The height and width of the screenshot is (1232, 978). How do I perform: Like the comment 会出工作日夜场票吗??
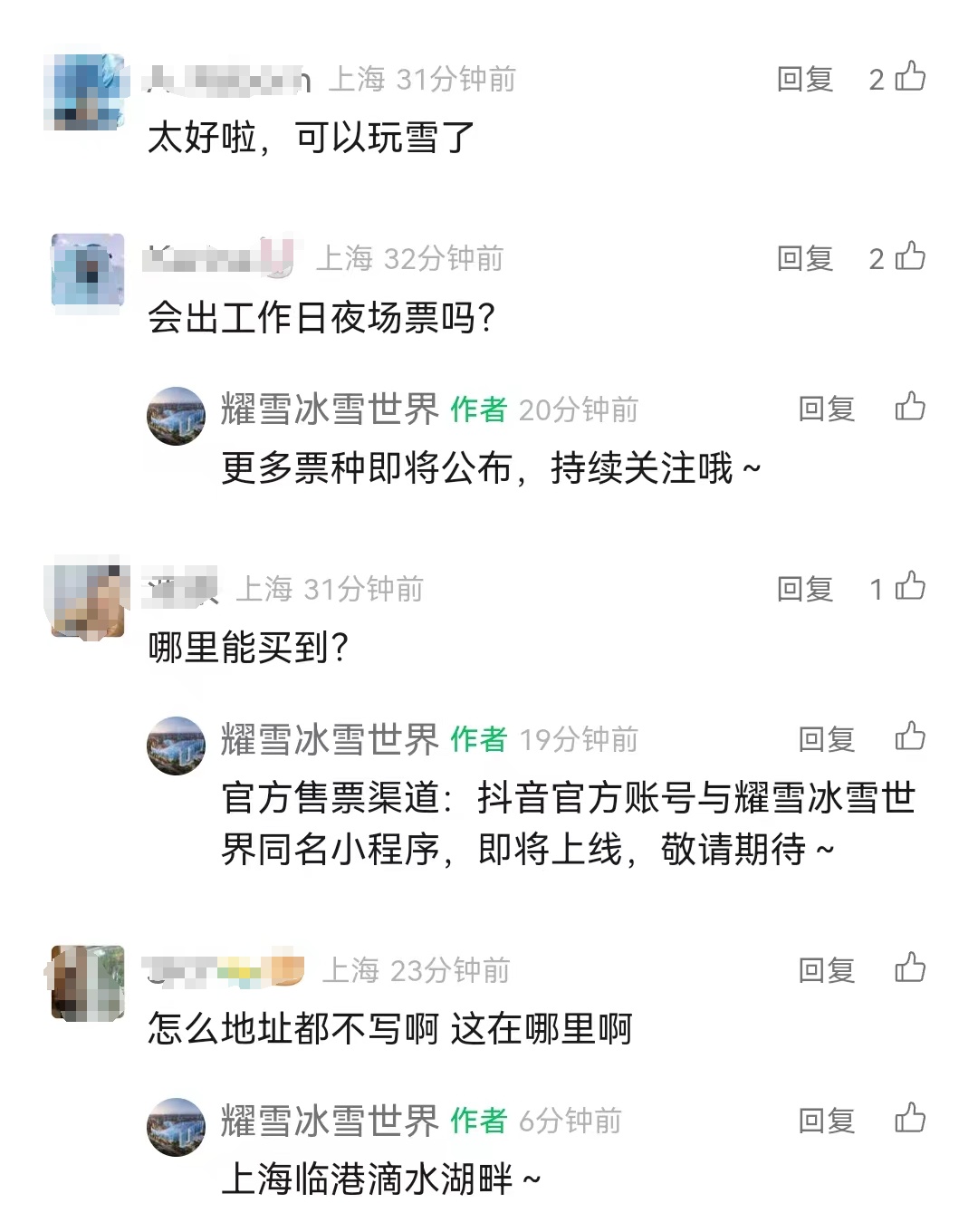[x=910, y=258]
